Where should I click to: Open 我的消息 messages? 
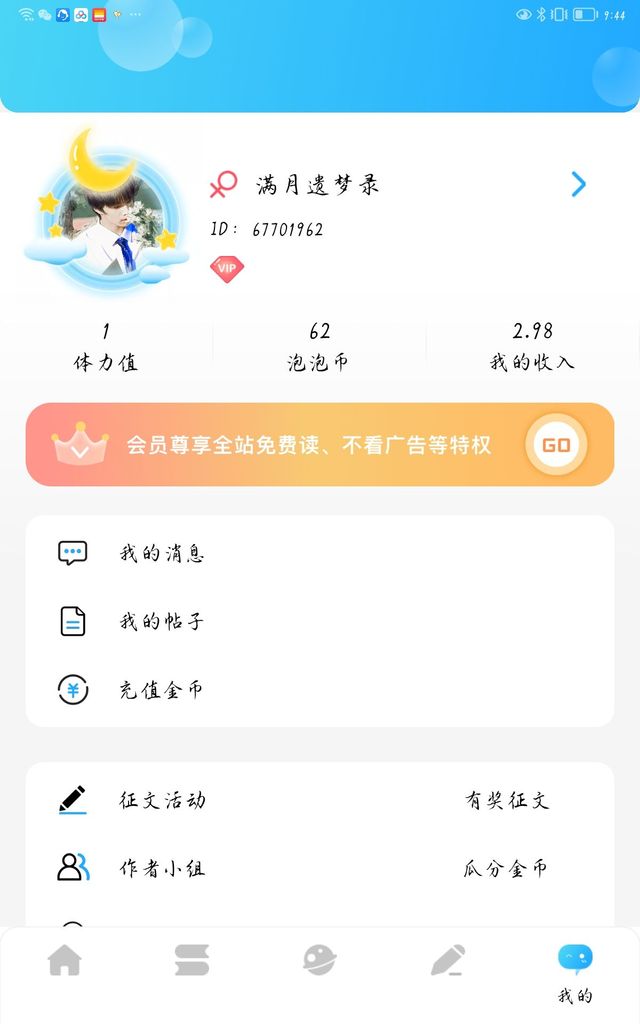point(320,552)
